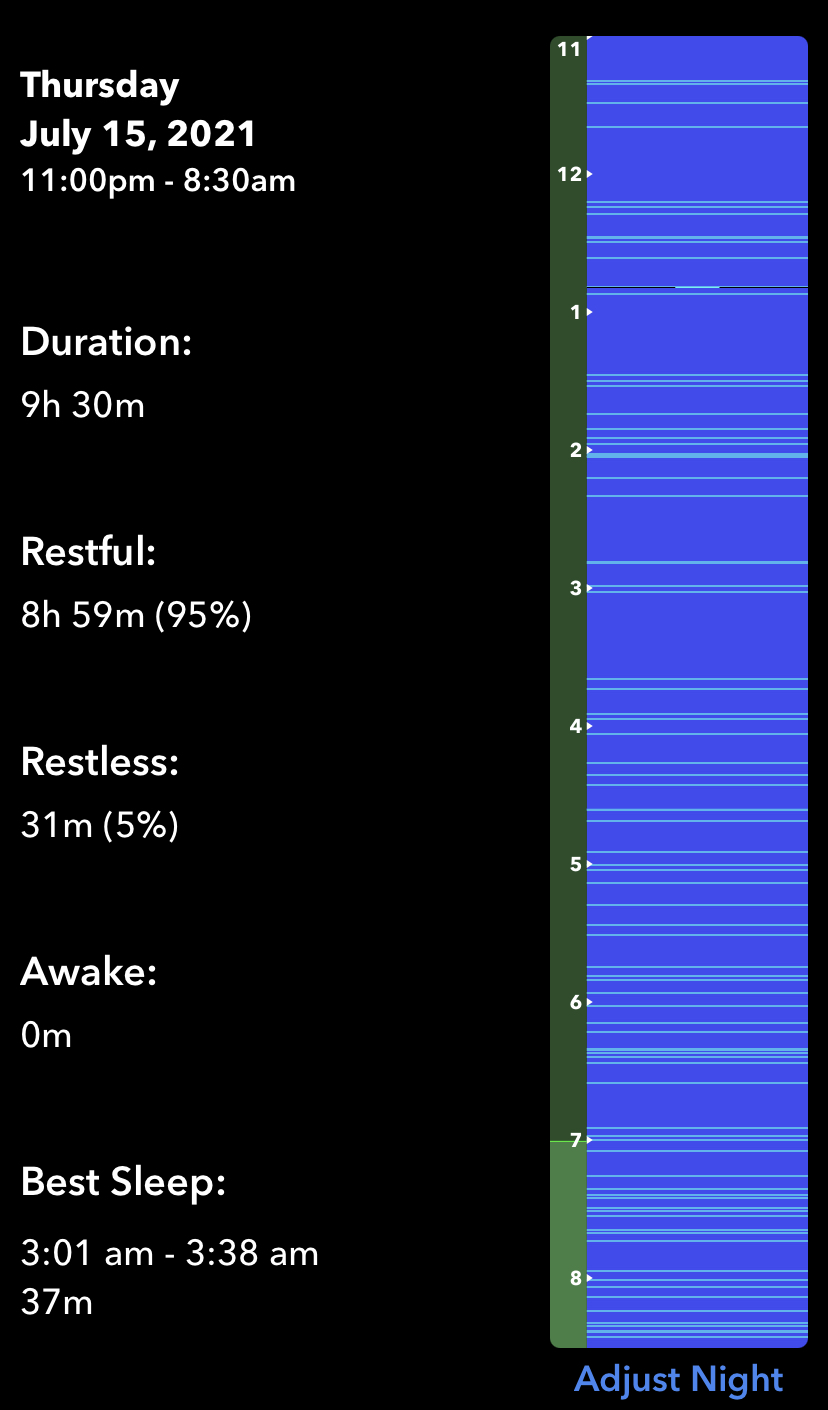Image resolution: width=828 pixels, height=1410 pixels.
Task: Tap the Adjust Night link
Action: coord(678,1380)
